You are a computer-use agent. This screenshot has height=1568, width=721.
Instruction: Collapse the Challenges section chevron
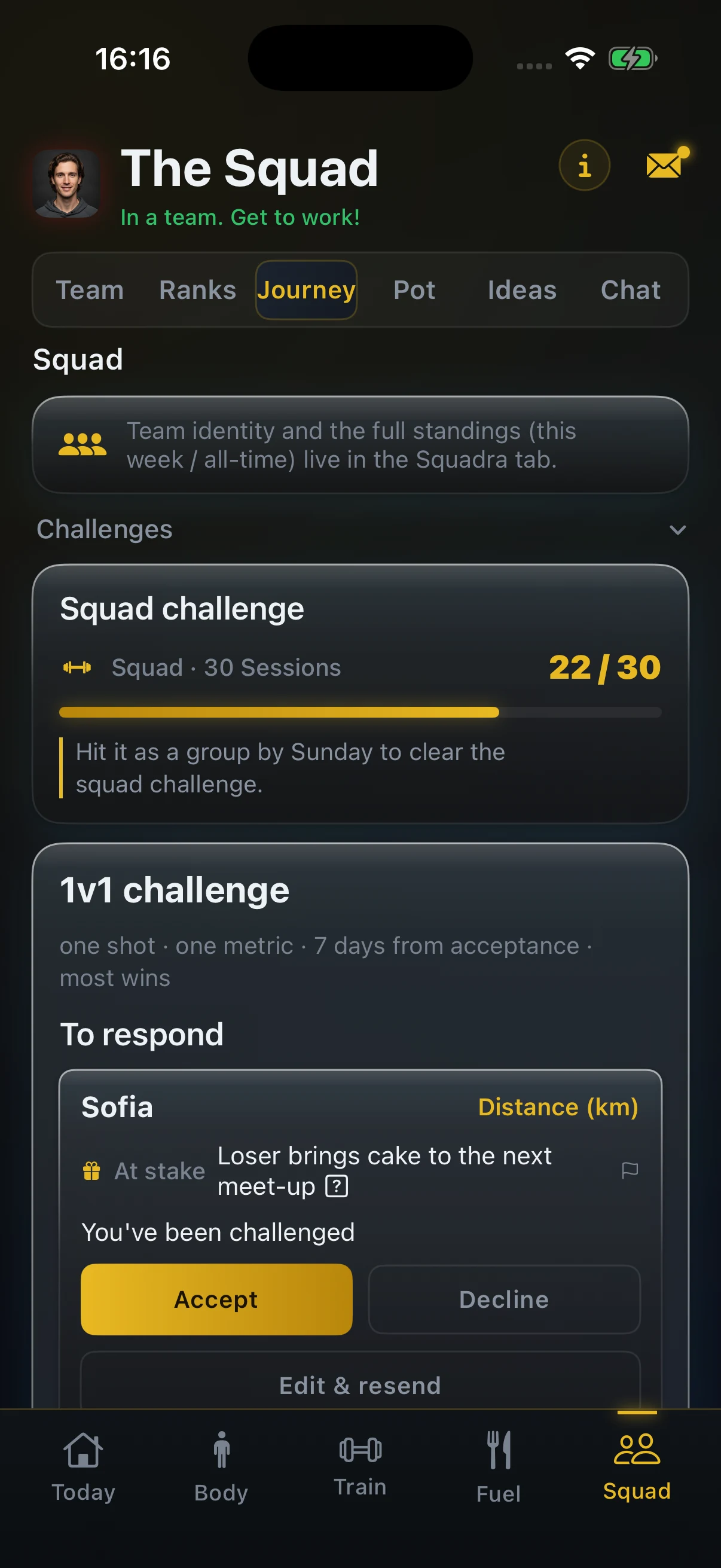click(677, 530)
